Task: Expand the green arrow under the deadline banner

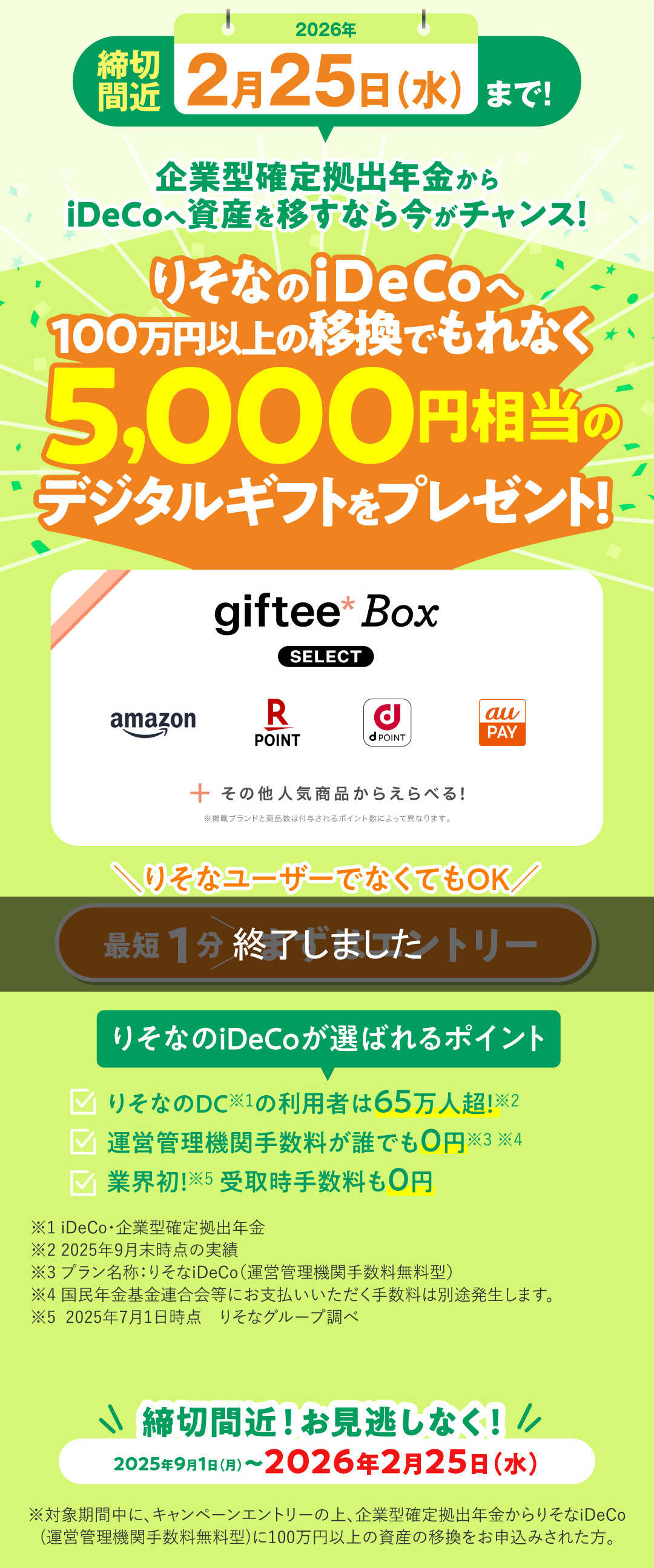Action: 327,133
